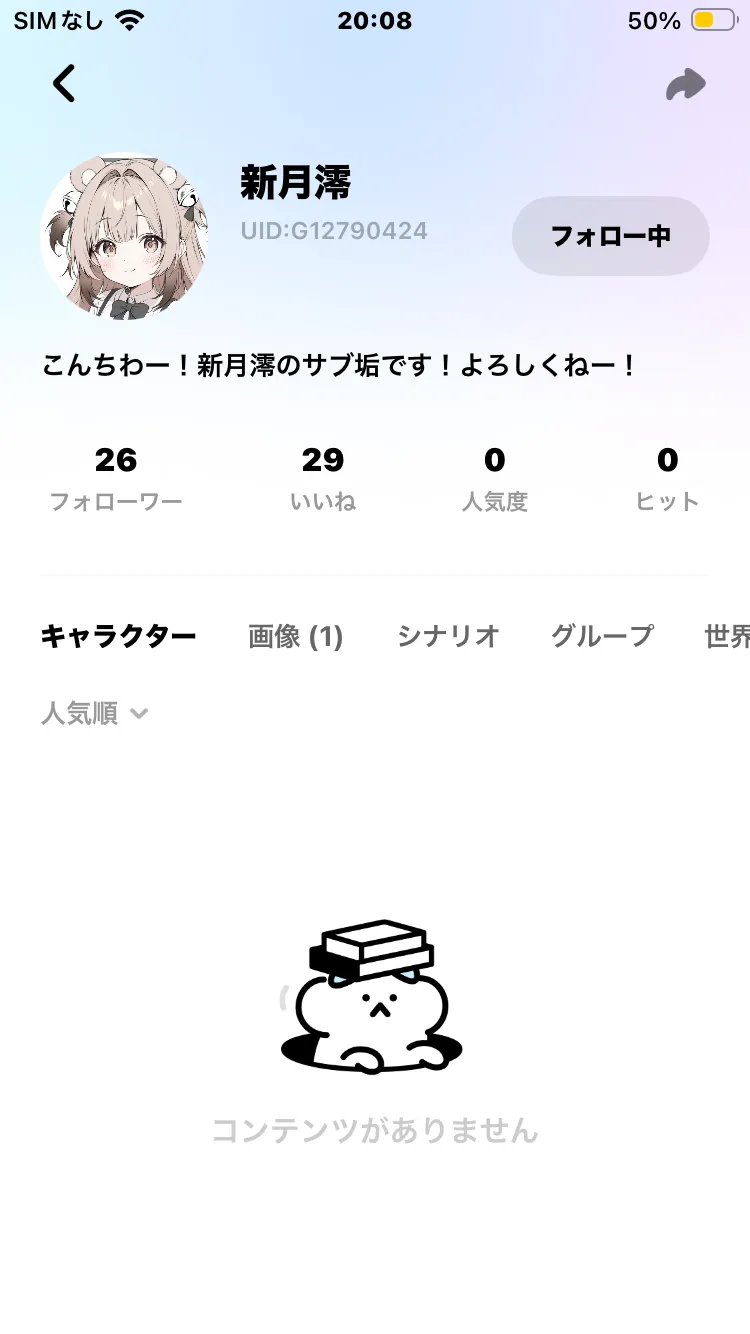Expand the 人気順 sort dropdown
750x1334 pixels.
94,713
